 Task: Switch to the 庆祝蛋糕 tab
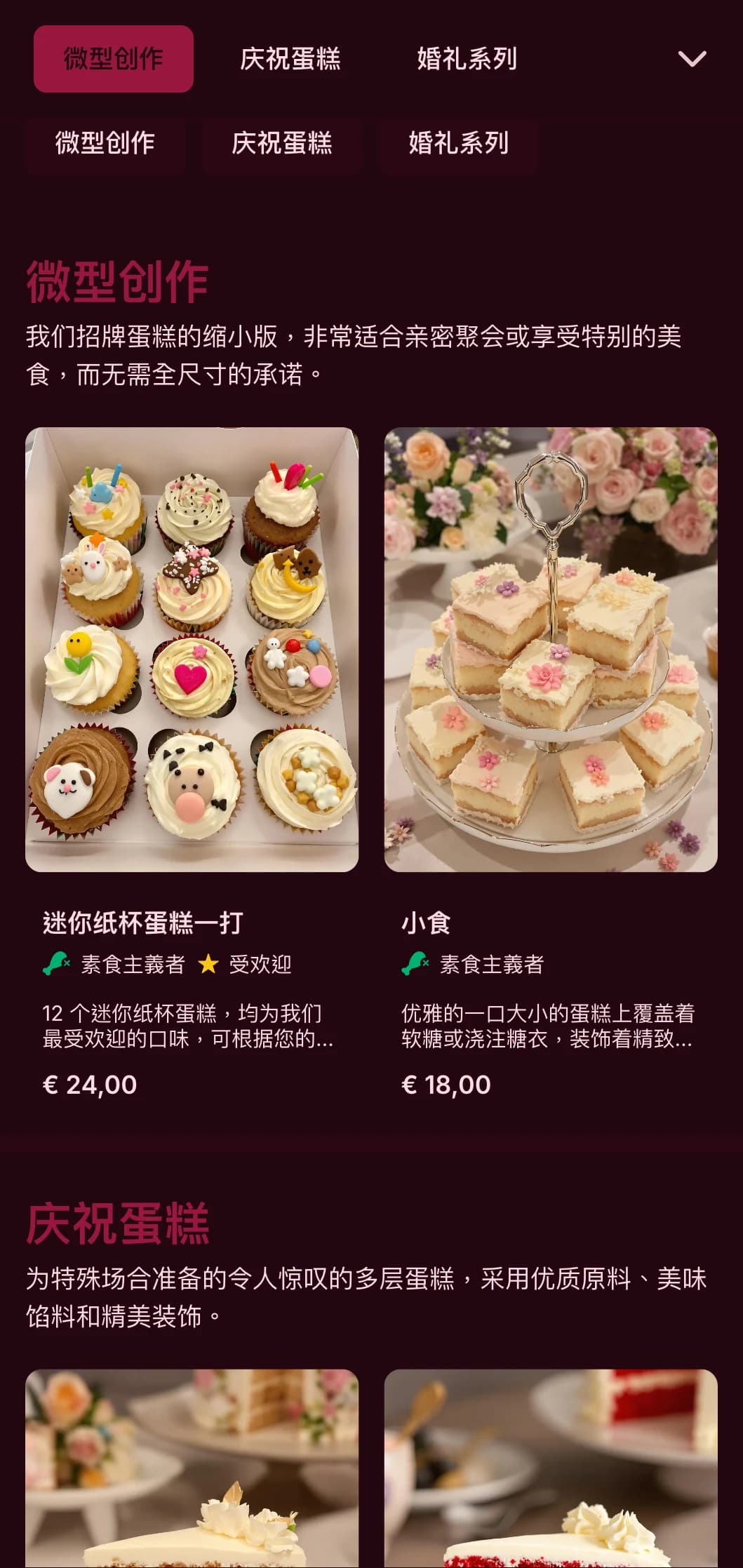pos(290,60)
